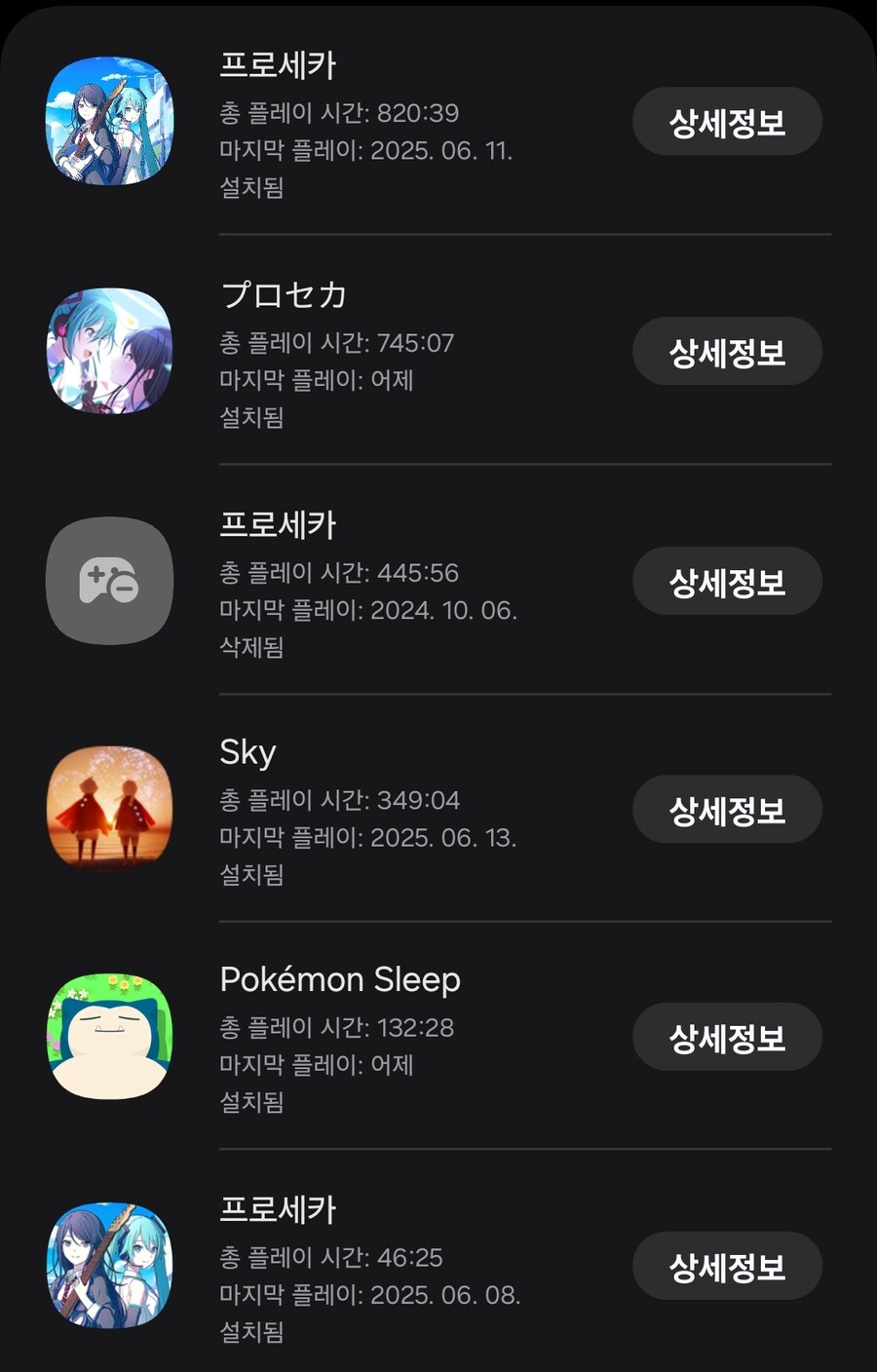Tap the 설치됨 label under Sky
The width and height of the screenshot is (877, 1372).
pos(249,875)
